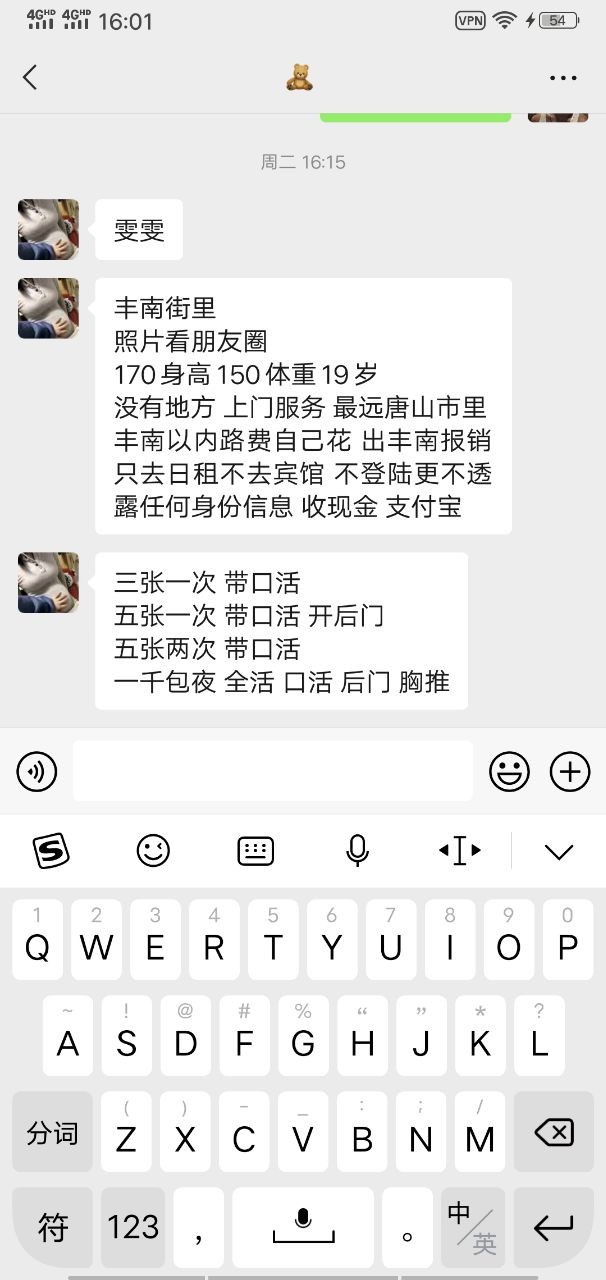Switch to voice message input
Screen dimensions: 606x1280
37,771
